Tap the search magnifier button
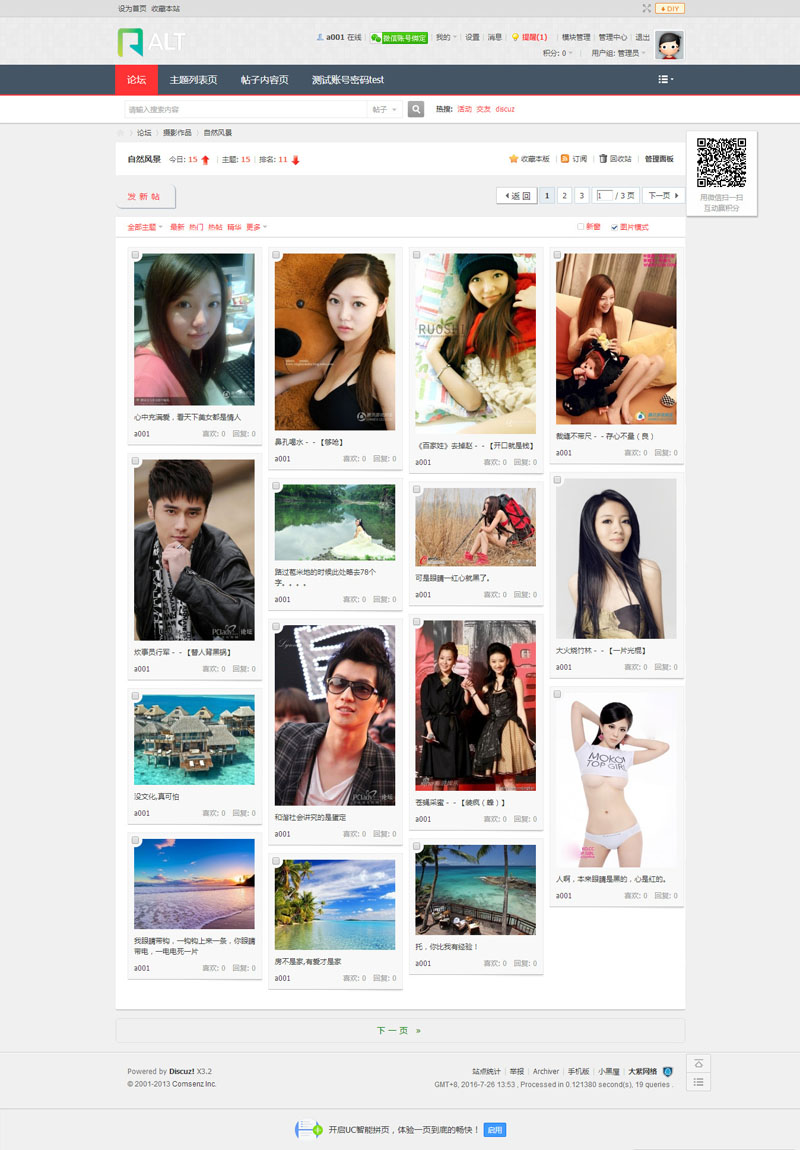This screenshot has height=1150, width=800. point(416,109)
